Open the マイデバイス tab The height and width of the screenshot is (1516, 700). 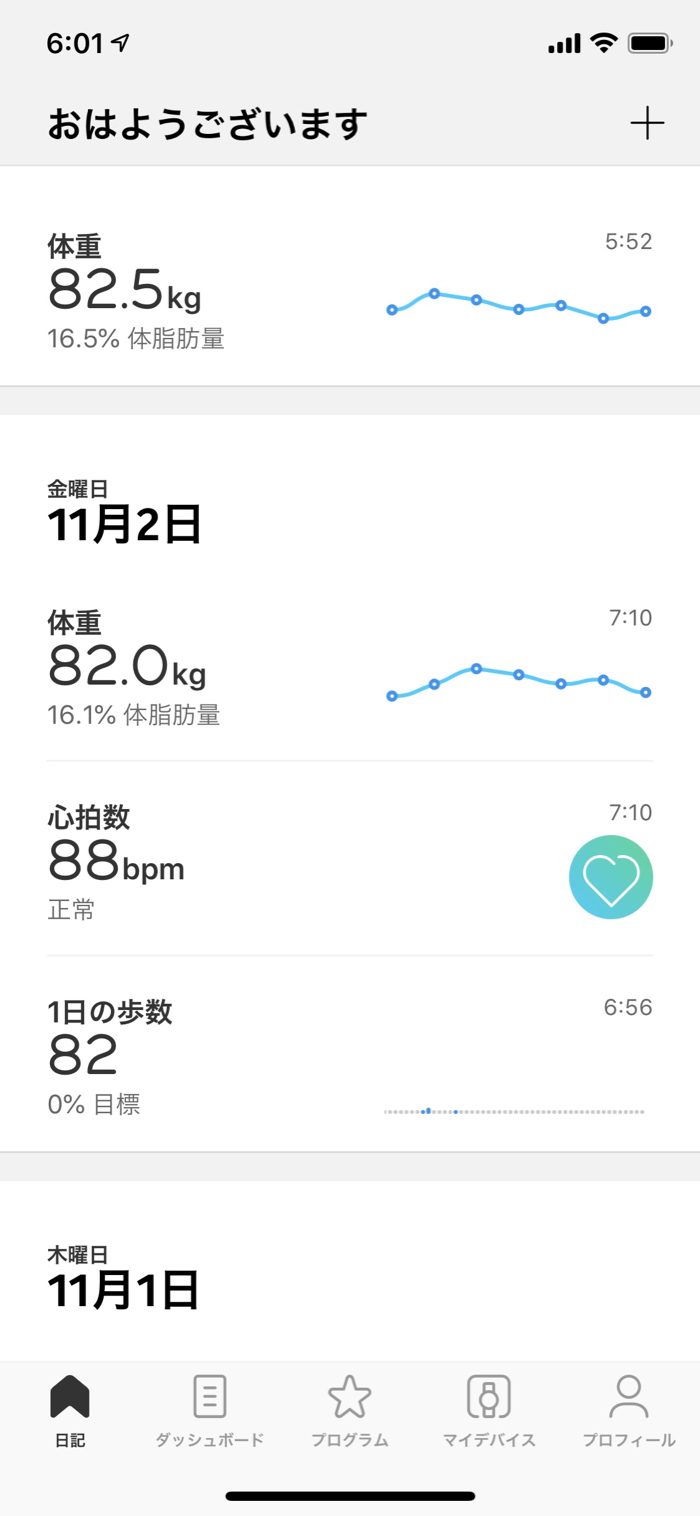click(489, 1412)
